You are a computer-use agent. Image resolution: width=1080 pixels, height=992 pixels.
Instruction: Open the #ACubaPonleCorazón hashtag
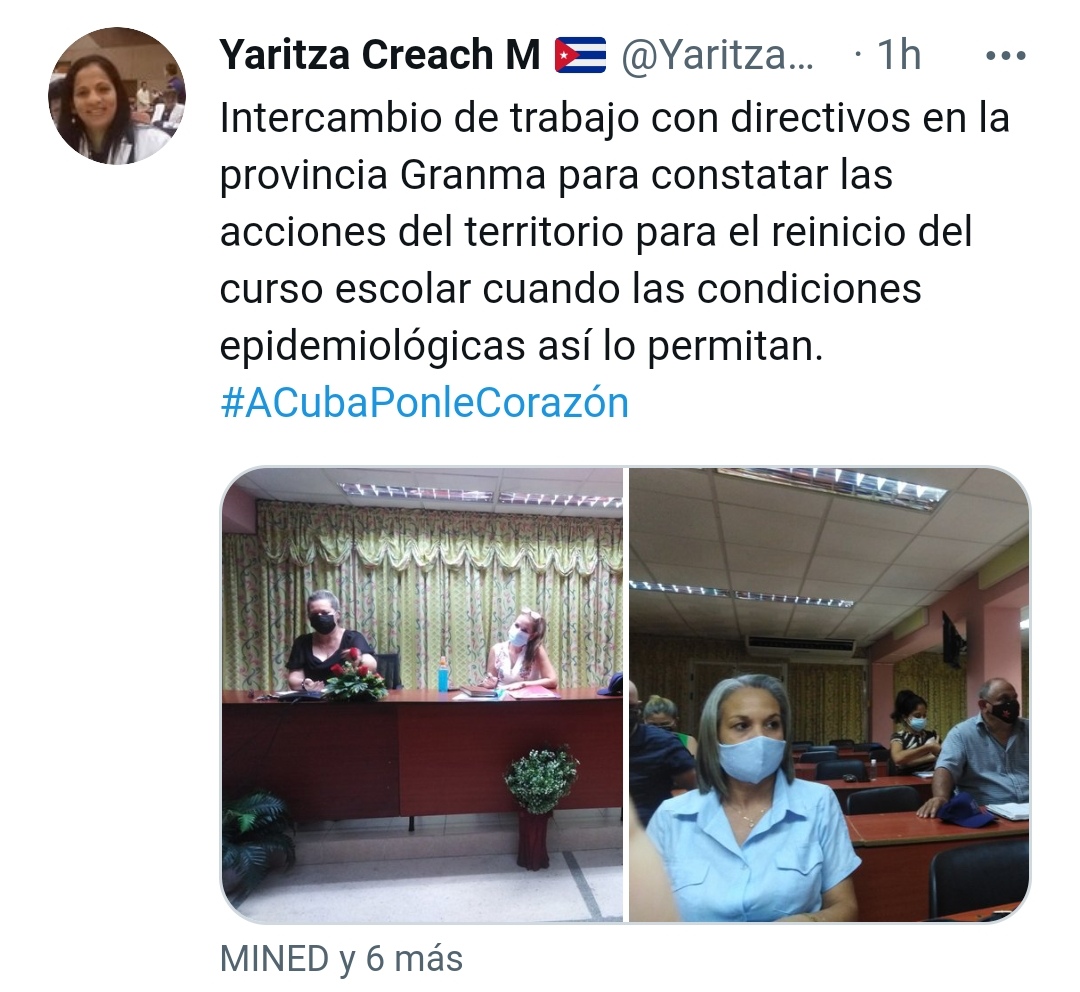(424, 403)
